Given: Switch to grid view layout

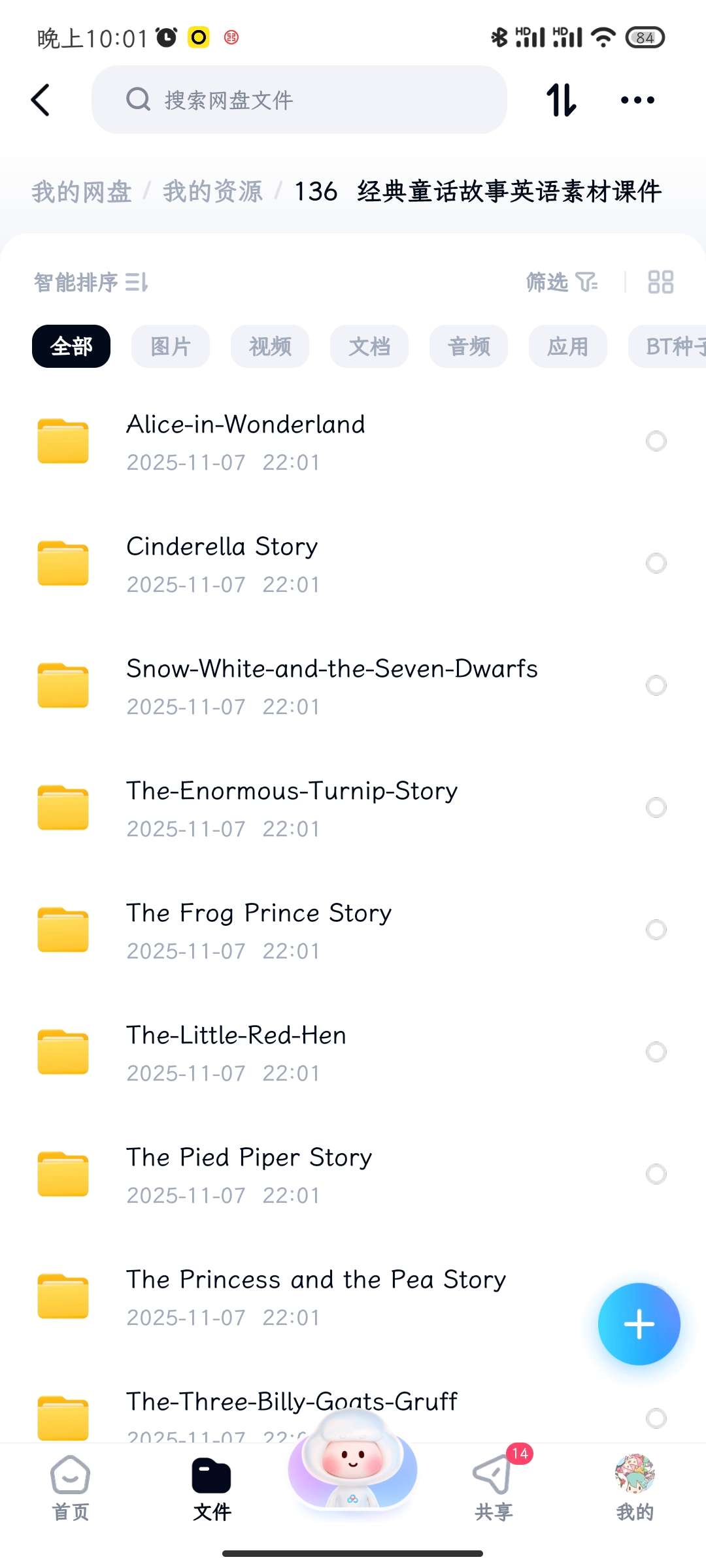Looking at the screenshot, I should coord(660,282).
